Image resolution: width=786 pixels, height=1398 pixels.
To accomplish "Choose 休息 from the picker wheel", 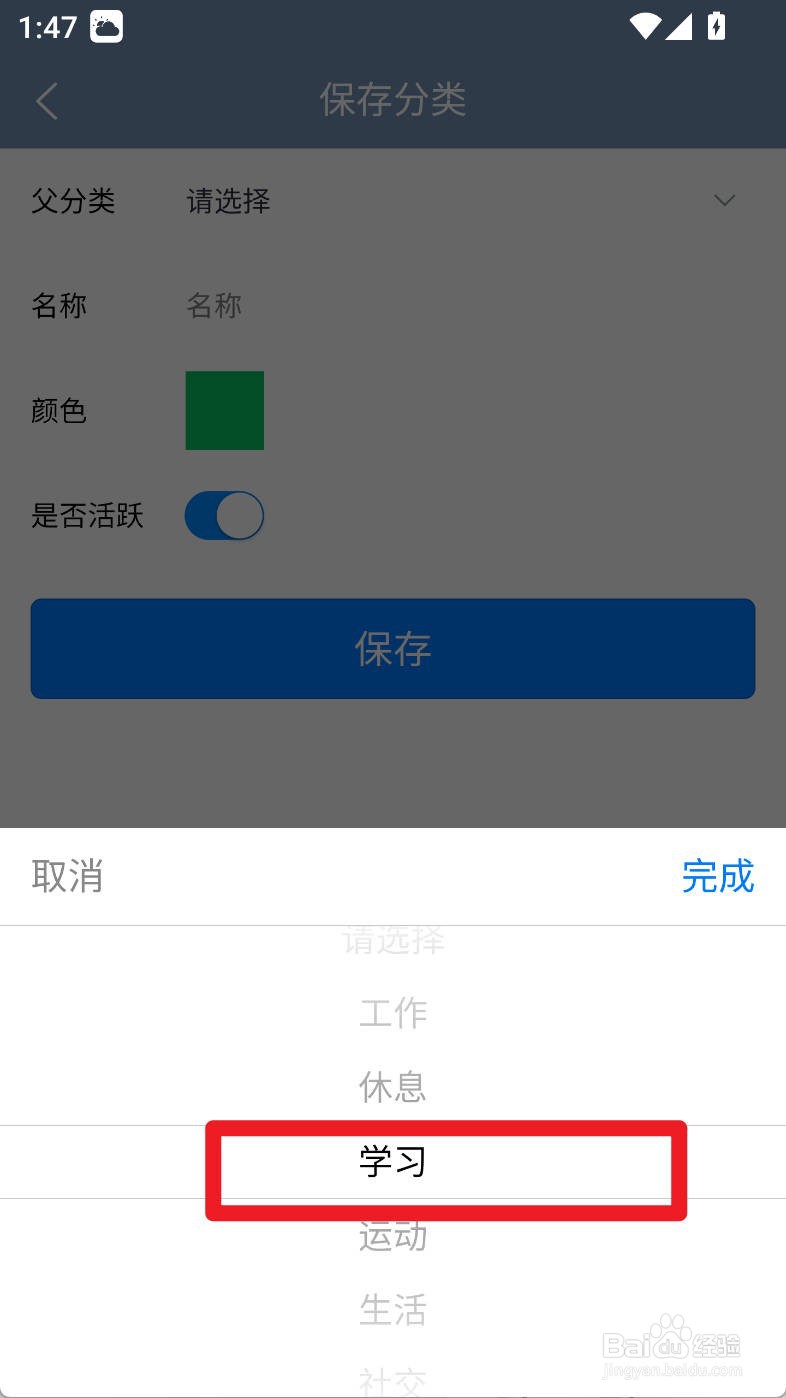I will [393, 1087].
